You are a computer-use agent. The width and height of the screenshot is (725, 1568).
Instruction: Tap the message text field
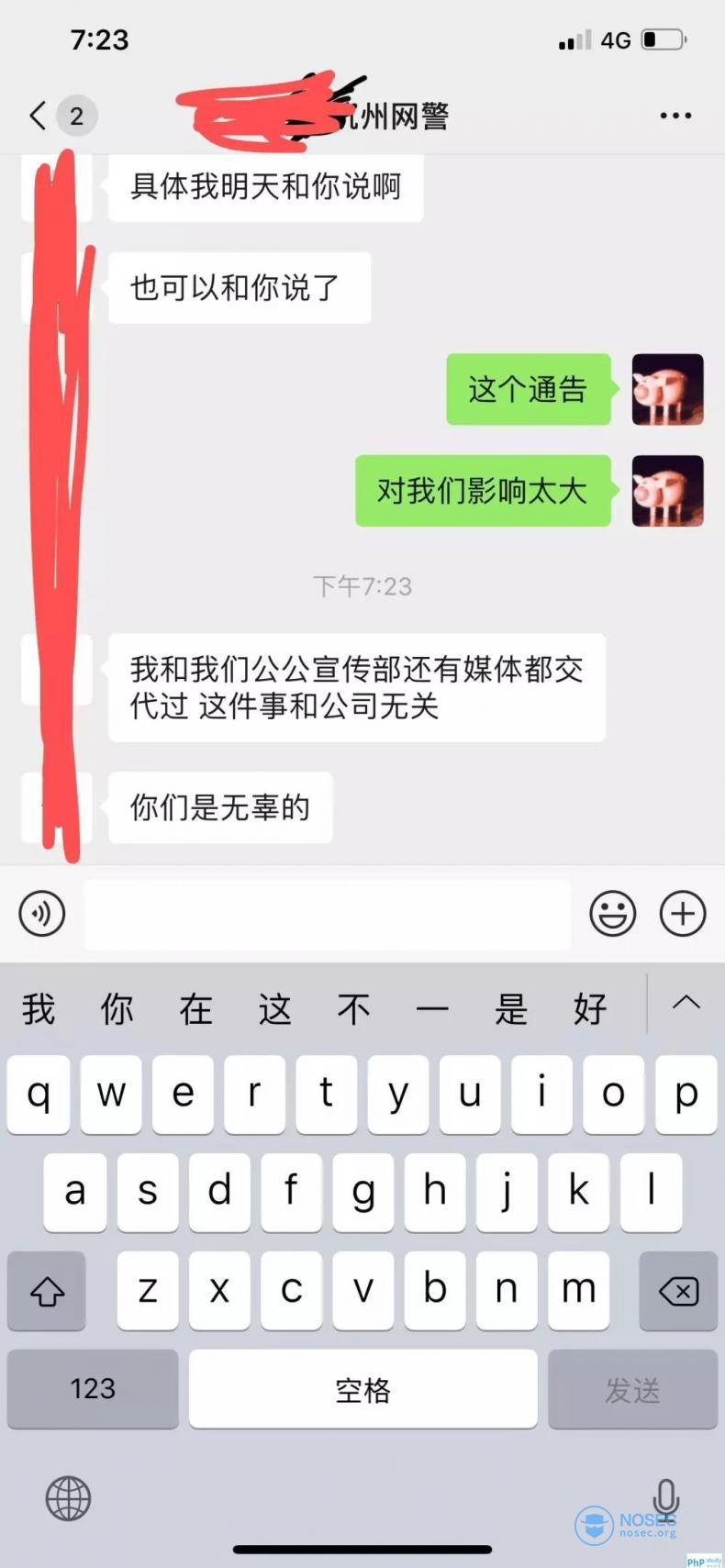click(327, 915)
